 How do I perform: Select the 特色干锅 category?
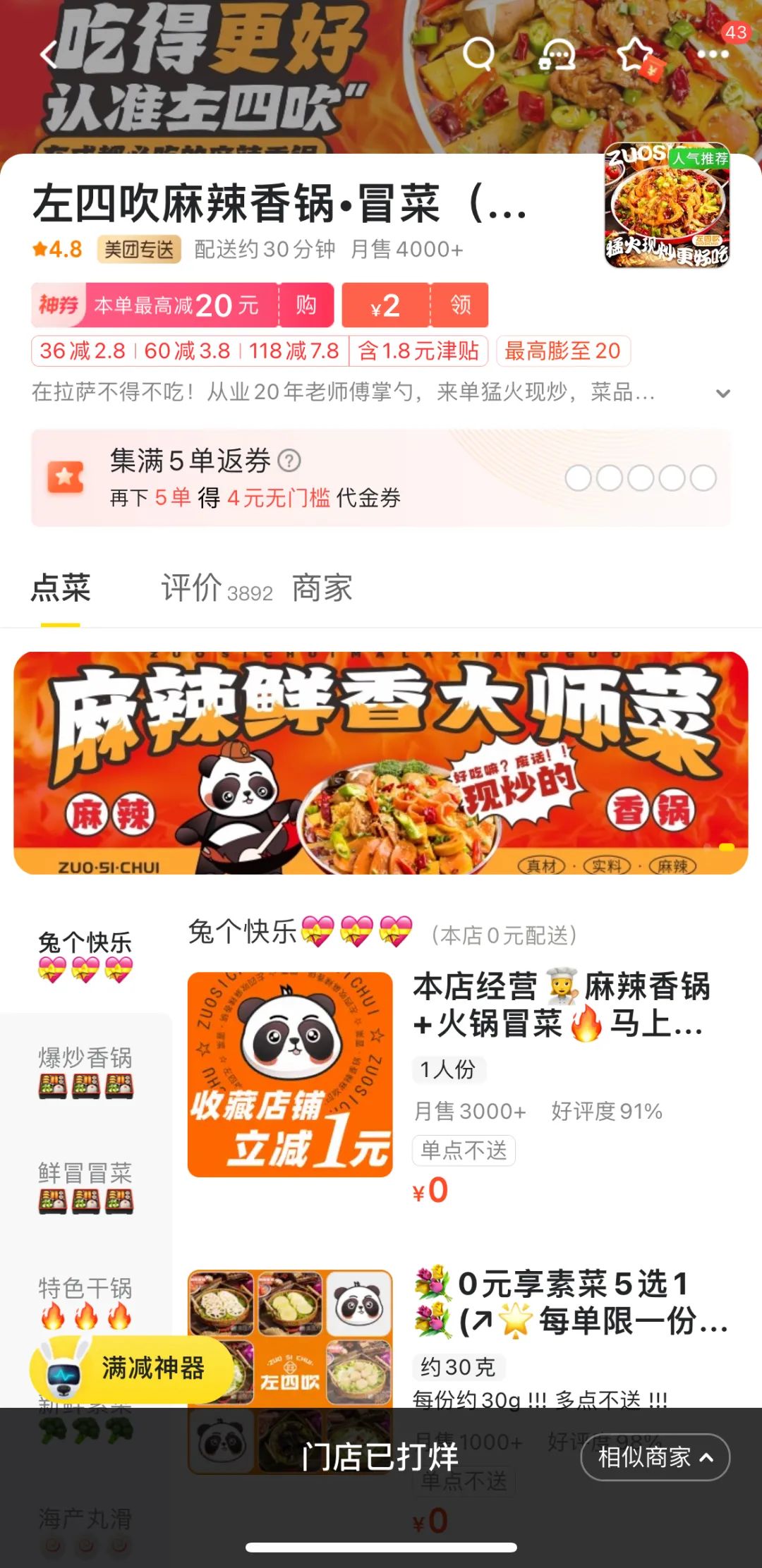[x=85, y=1301]
